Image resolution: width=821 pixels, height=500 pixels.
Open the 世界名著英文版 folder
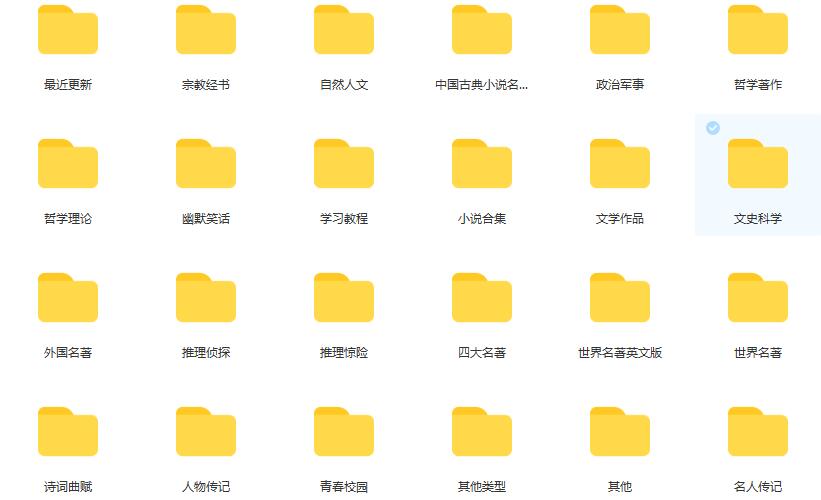coord(620,298)
